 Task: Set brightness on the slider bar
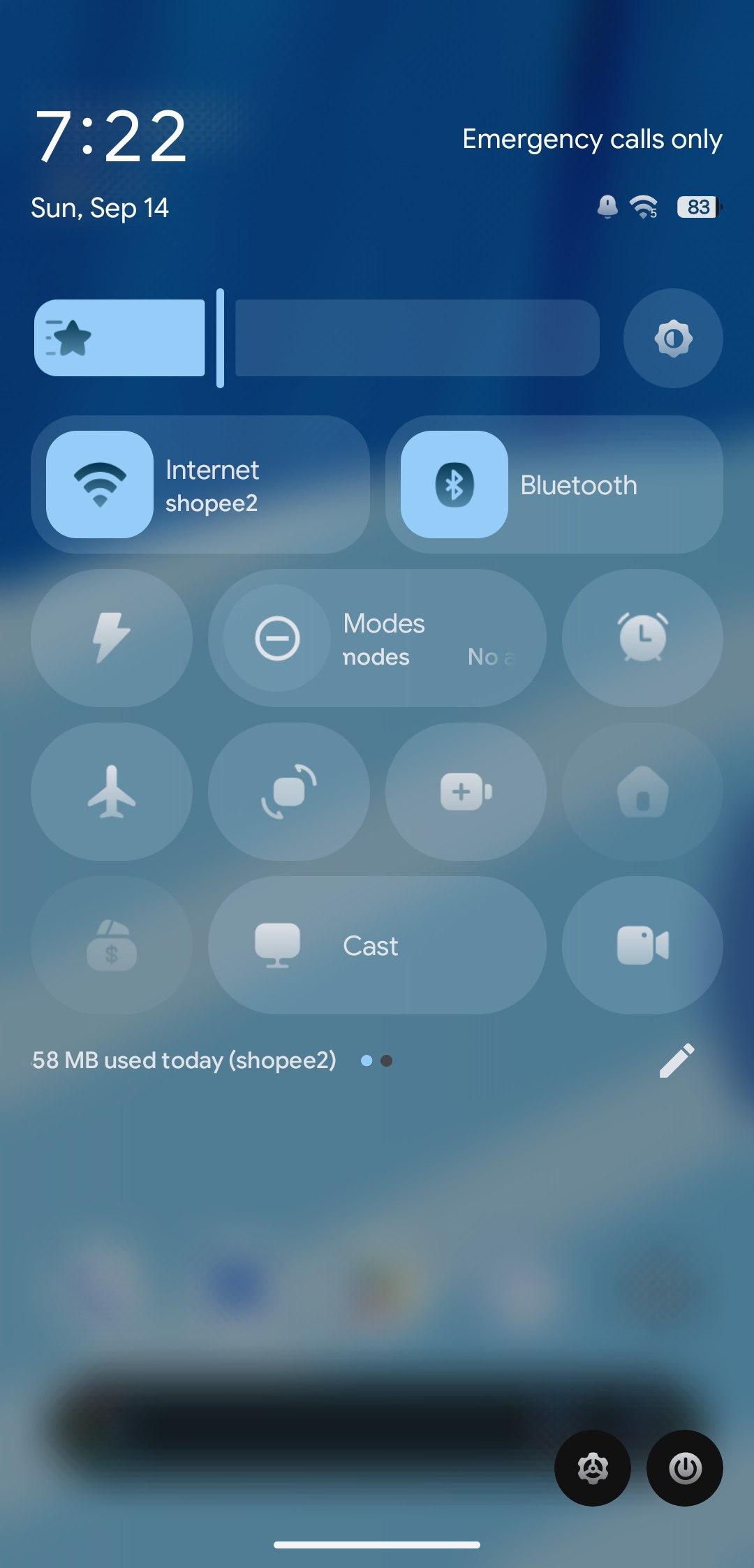[x=317, y=338]
